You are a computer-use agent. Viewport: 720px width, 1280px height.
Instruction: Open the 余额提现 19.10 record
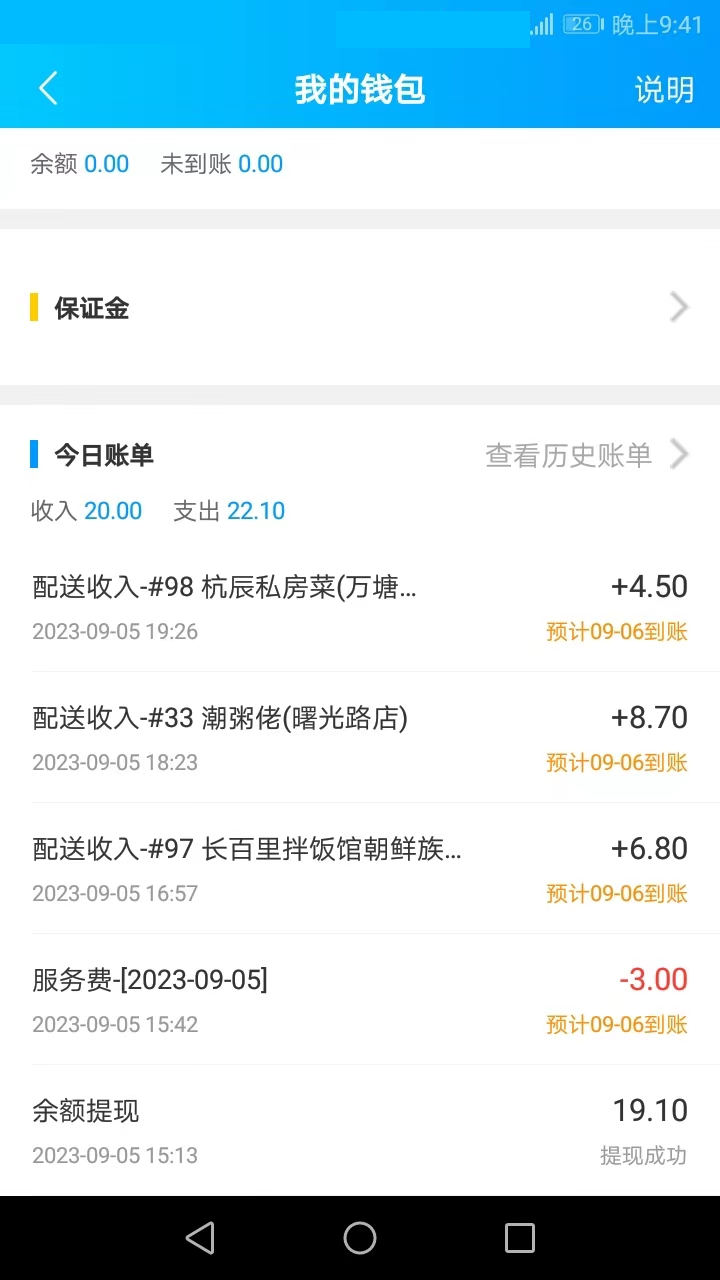(x=360, y=1131)
